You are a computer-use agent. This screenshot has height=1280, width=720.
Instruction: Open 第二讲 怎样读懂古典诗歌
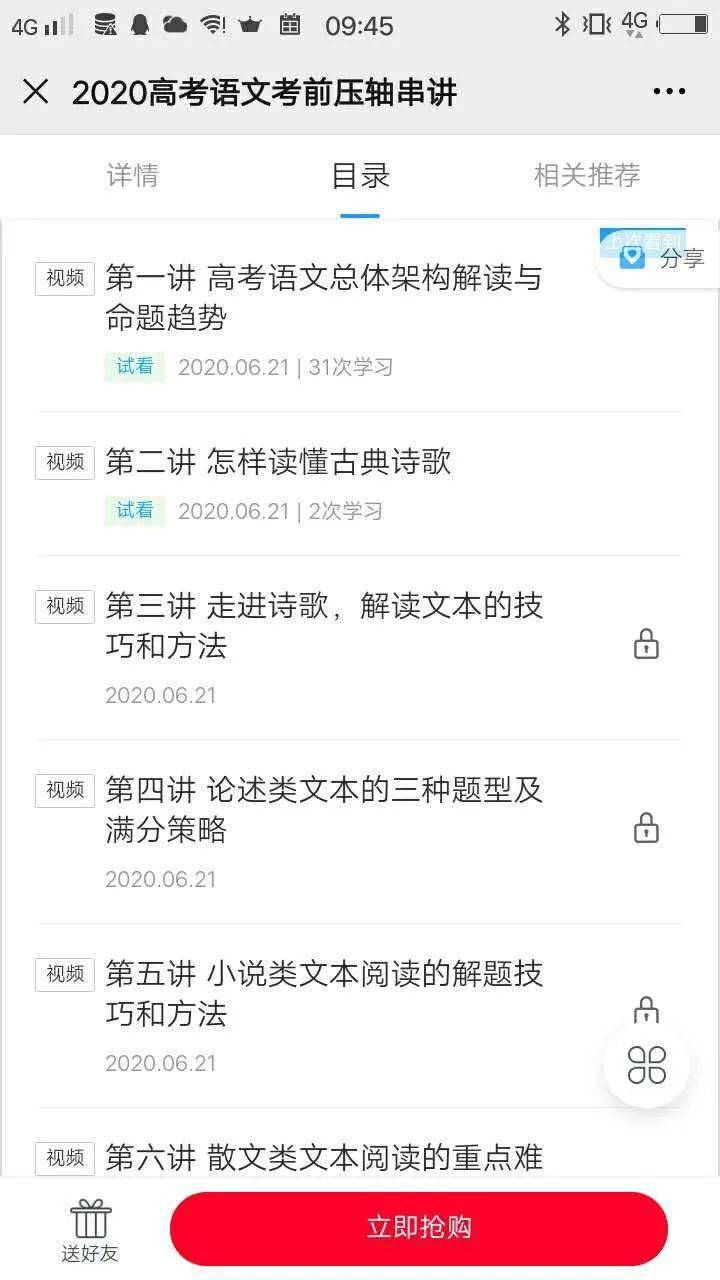tap(279, 462)
